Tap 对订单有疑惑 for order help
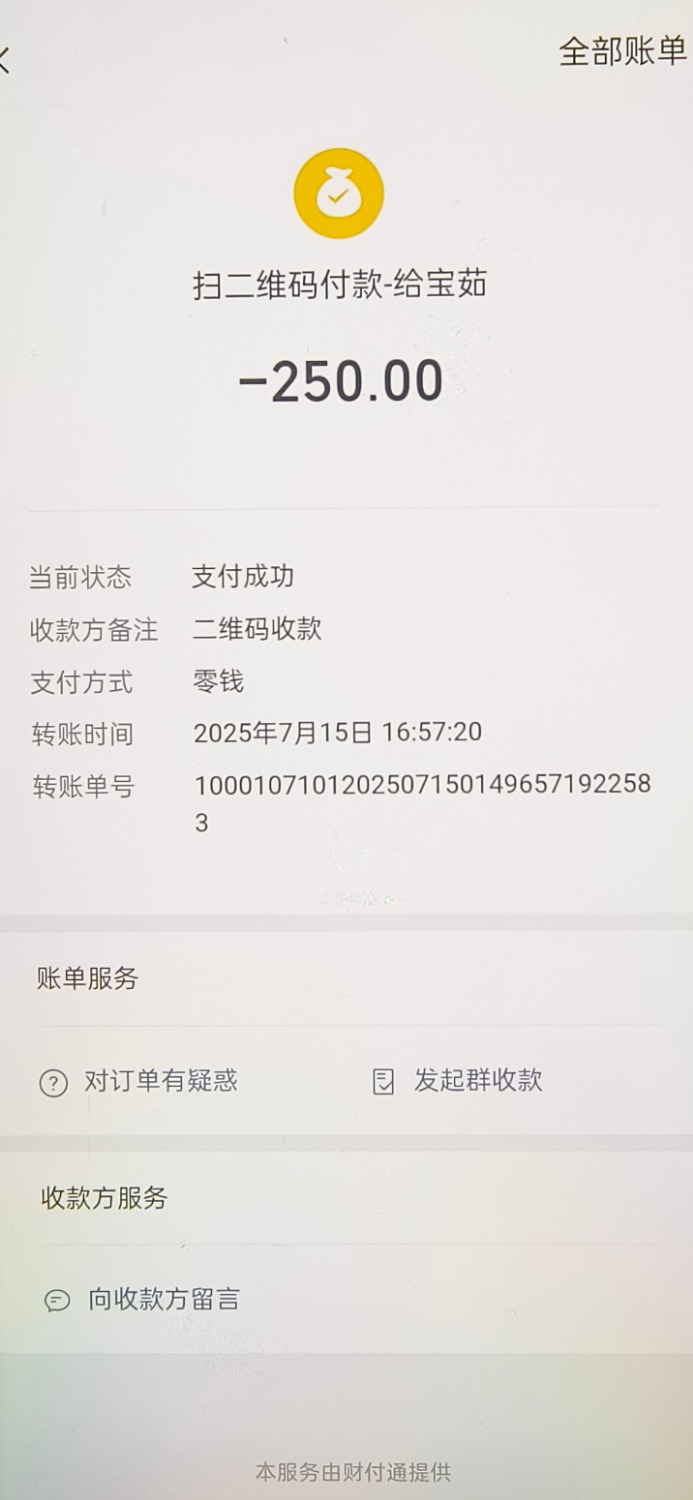Image resolution: width=693 pixels, height=1500 pixels. coord(139,1081)
